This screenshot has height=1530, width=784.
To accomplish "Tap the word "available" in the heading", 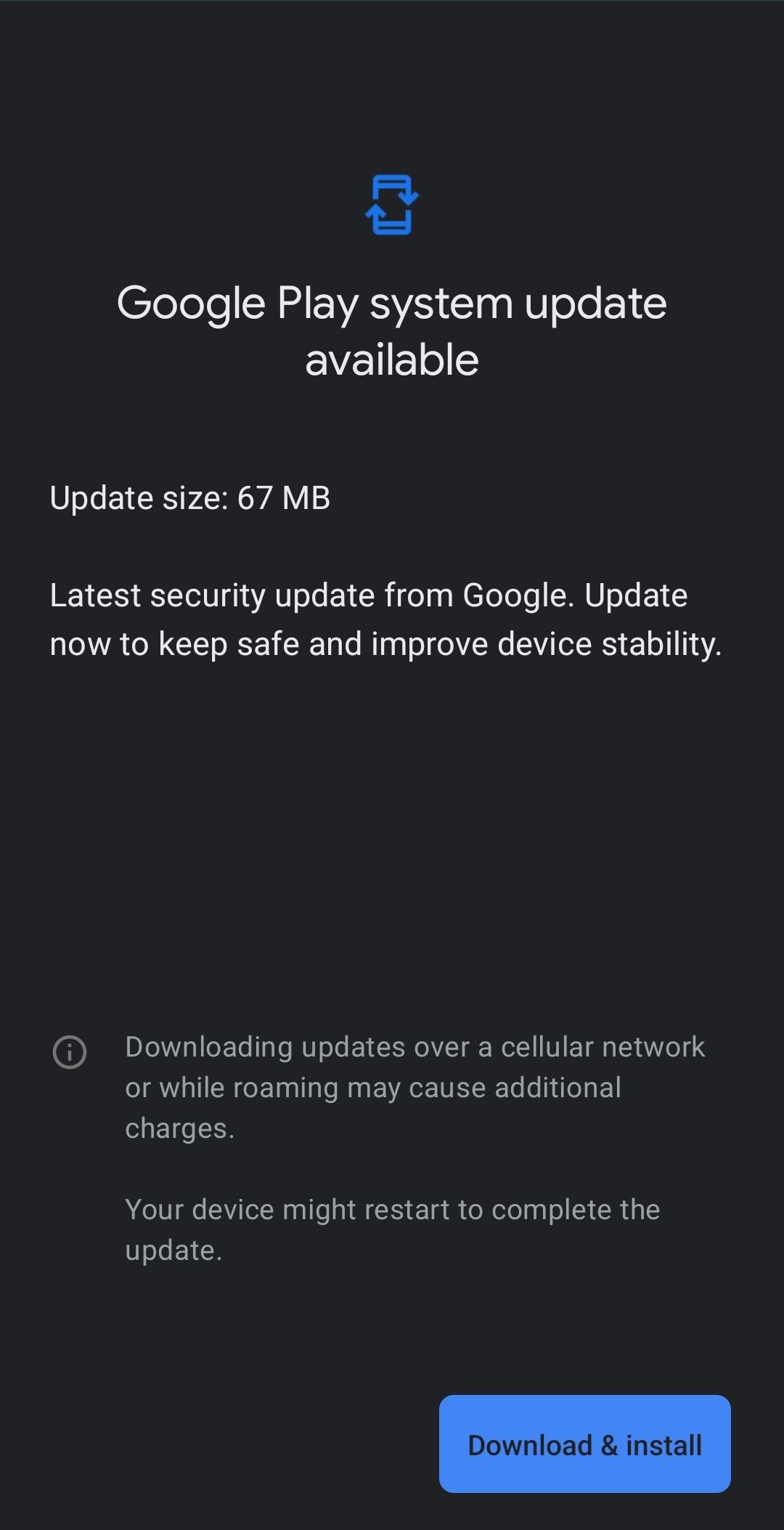I will coord(392,358).
